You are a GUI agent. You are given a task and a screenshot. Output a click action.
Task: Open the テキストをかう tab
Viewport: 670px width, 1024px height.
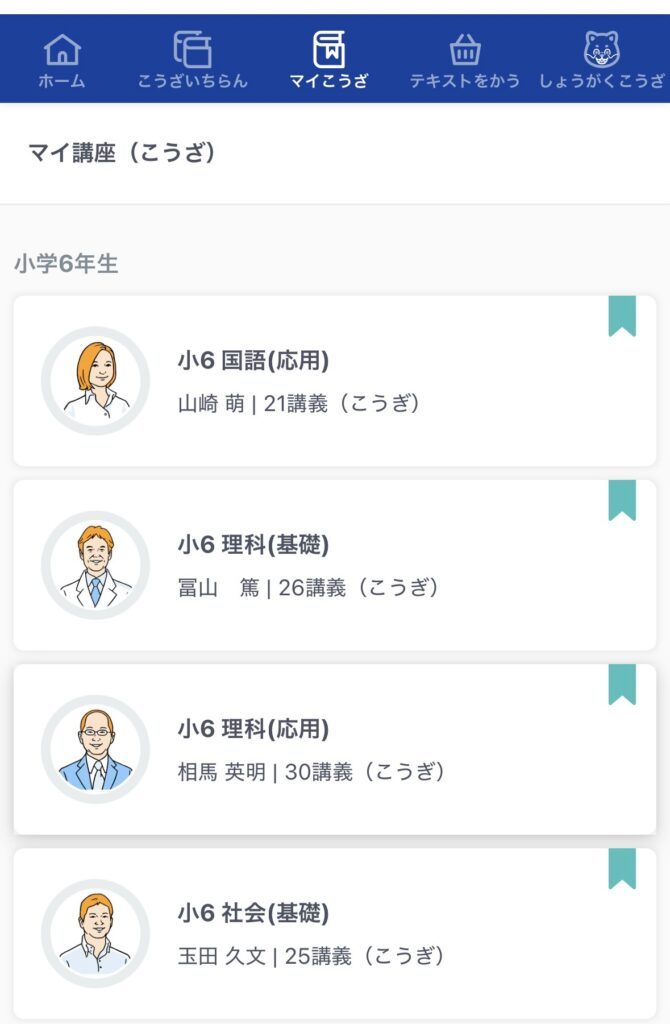[464, 60]
